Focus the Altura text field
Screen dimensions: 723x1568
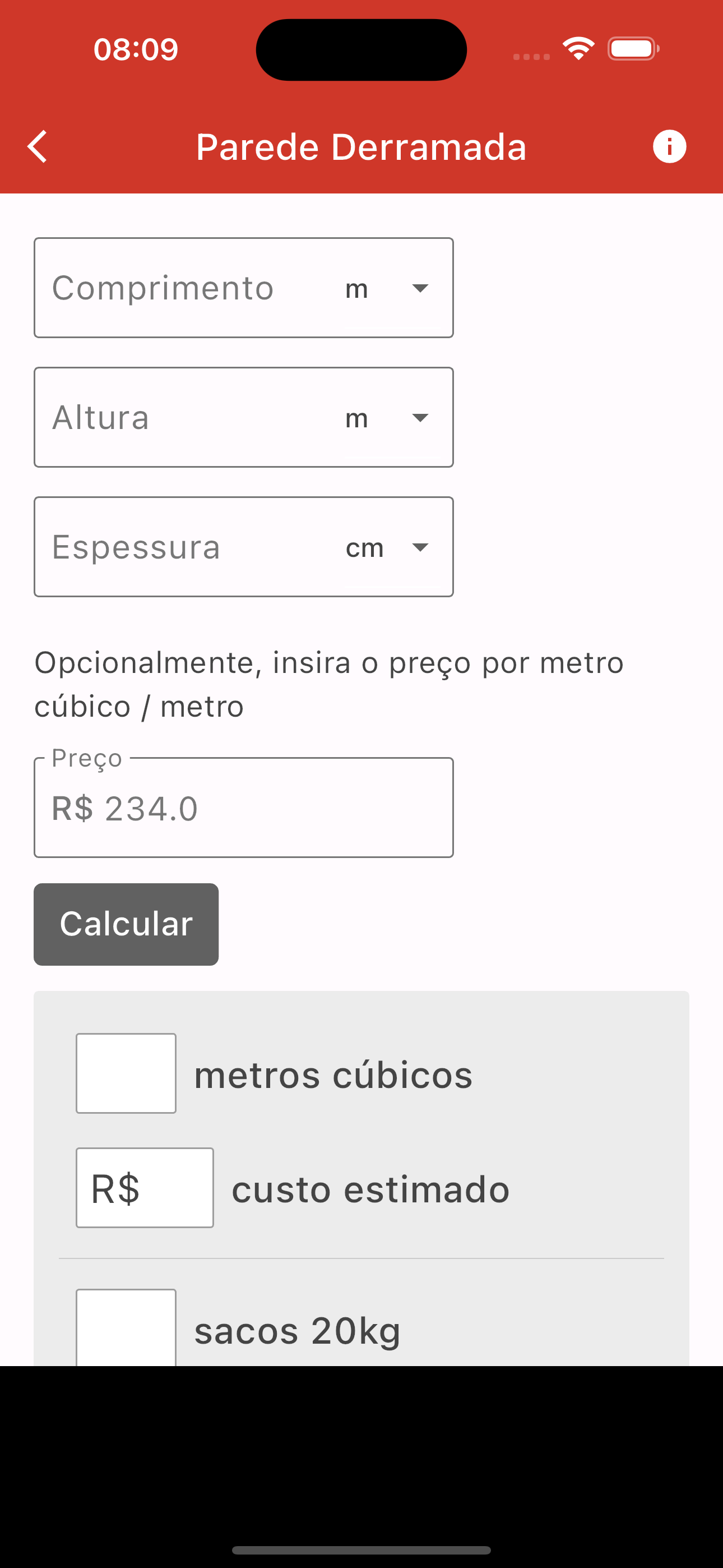coord(183,418)
